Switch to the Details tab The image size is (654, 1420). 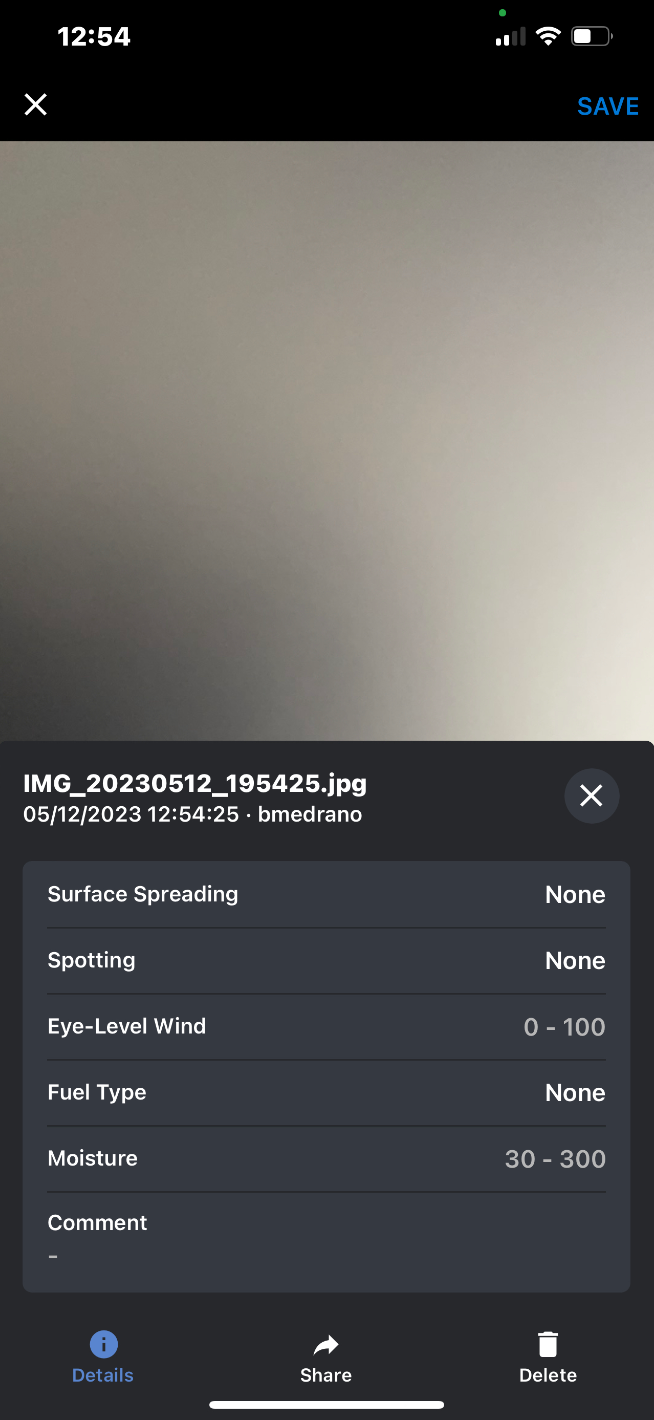[103, 1357]
